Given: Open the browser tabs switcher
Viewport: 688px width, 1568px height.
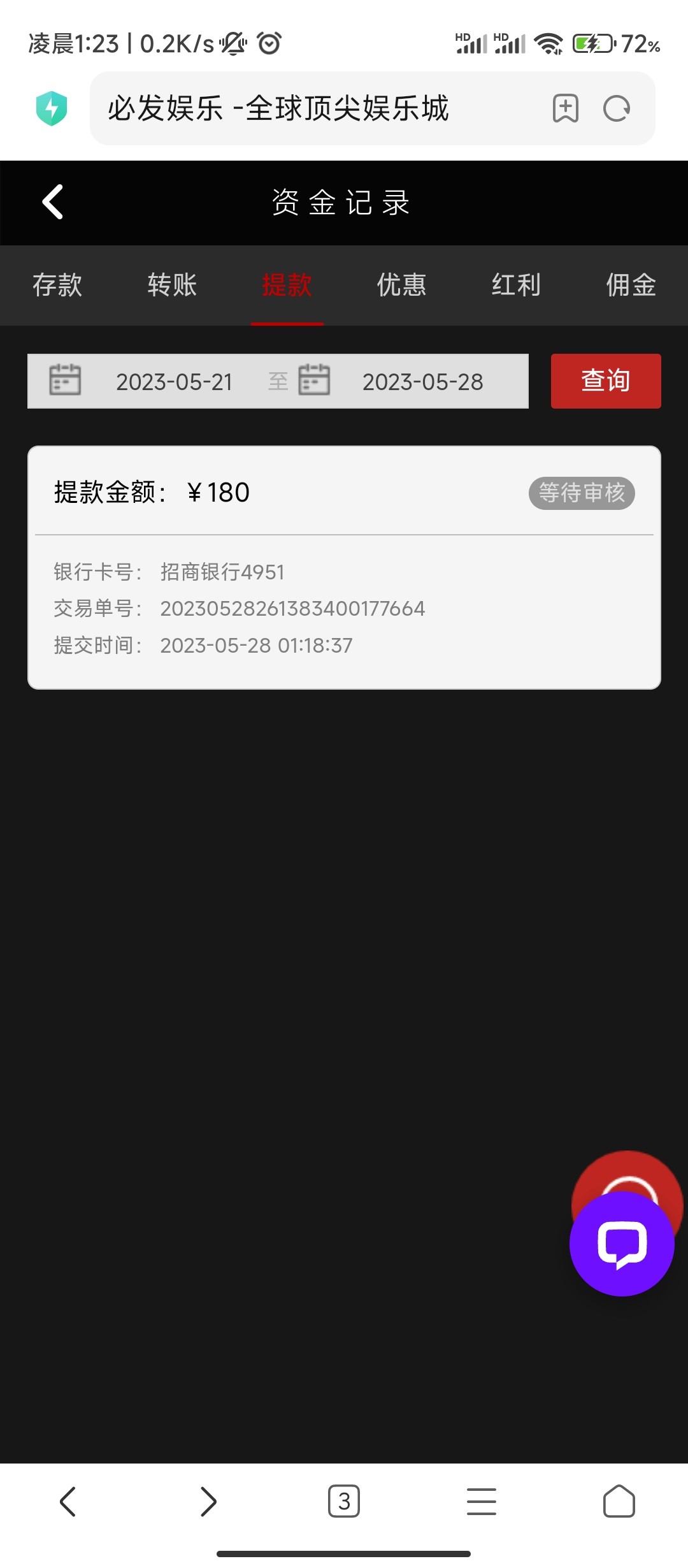Looking at the screenshot, I should coord(344,1502).
